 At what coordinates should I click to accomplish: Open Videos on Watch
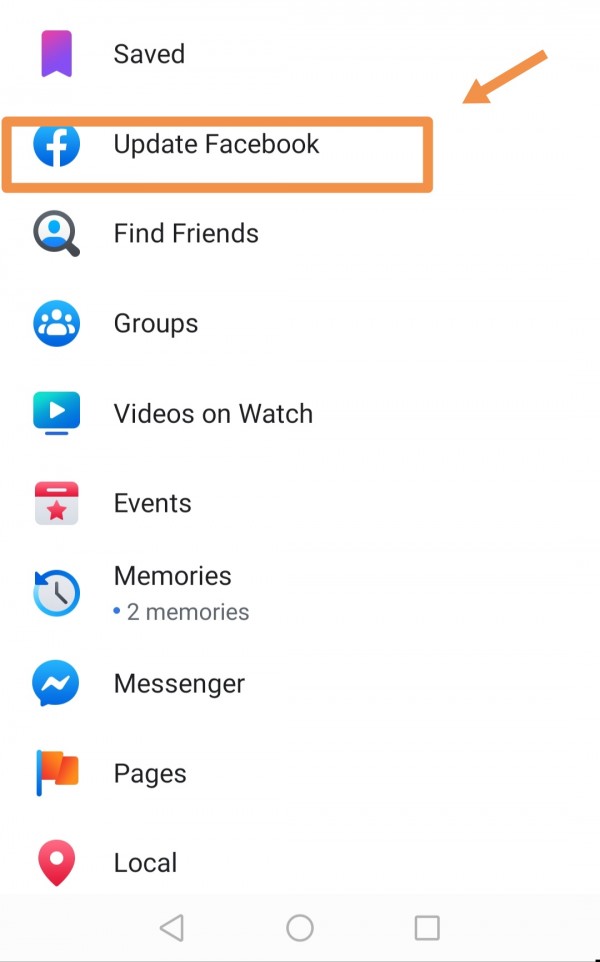[x=213, y=414]
